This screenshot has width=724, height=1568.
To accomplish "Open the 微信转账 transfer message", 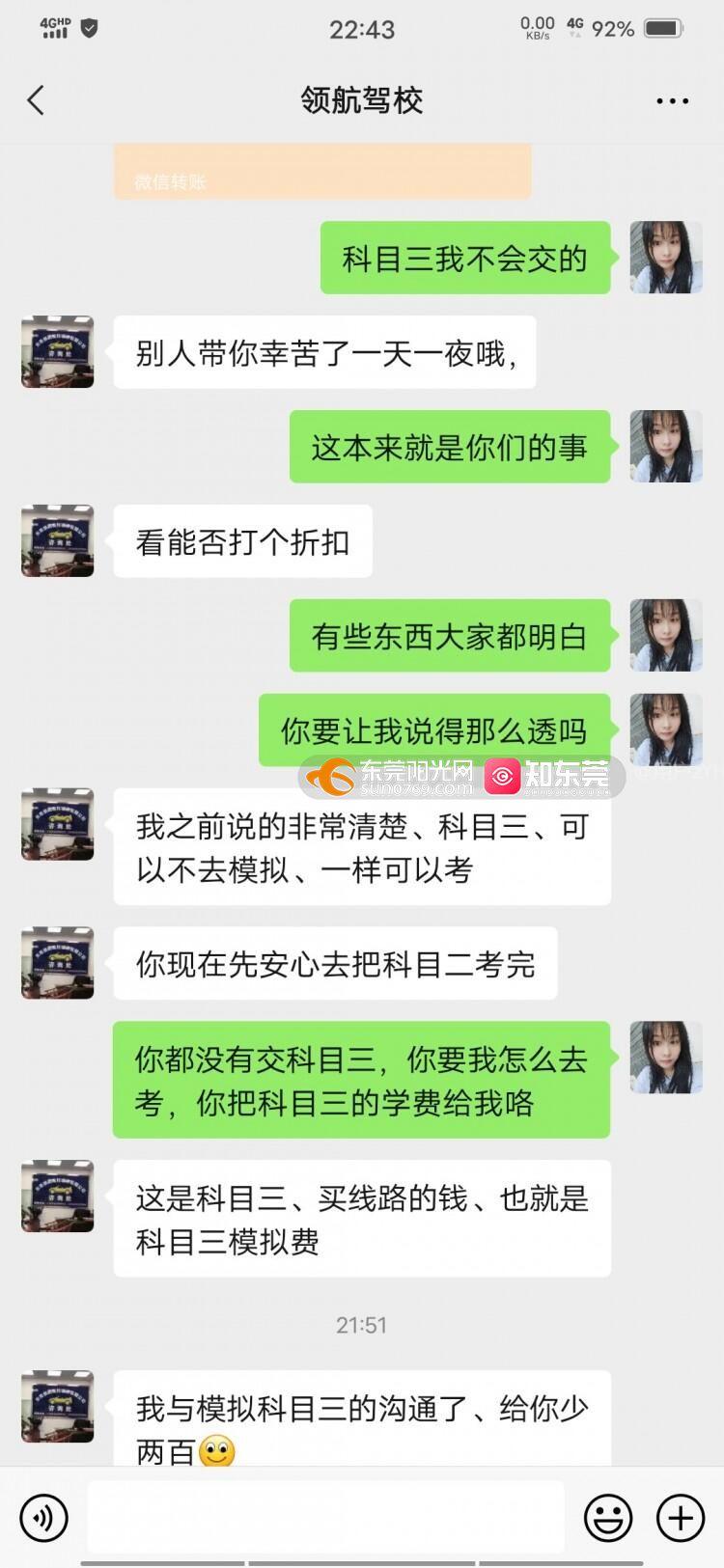I will pos(321,172).
